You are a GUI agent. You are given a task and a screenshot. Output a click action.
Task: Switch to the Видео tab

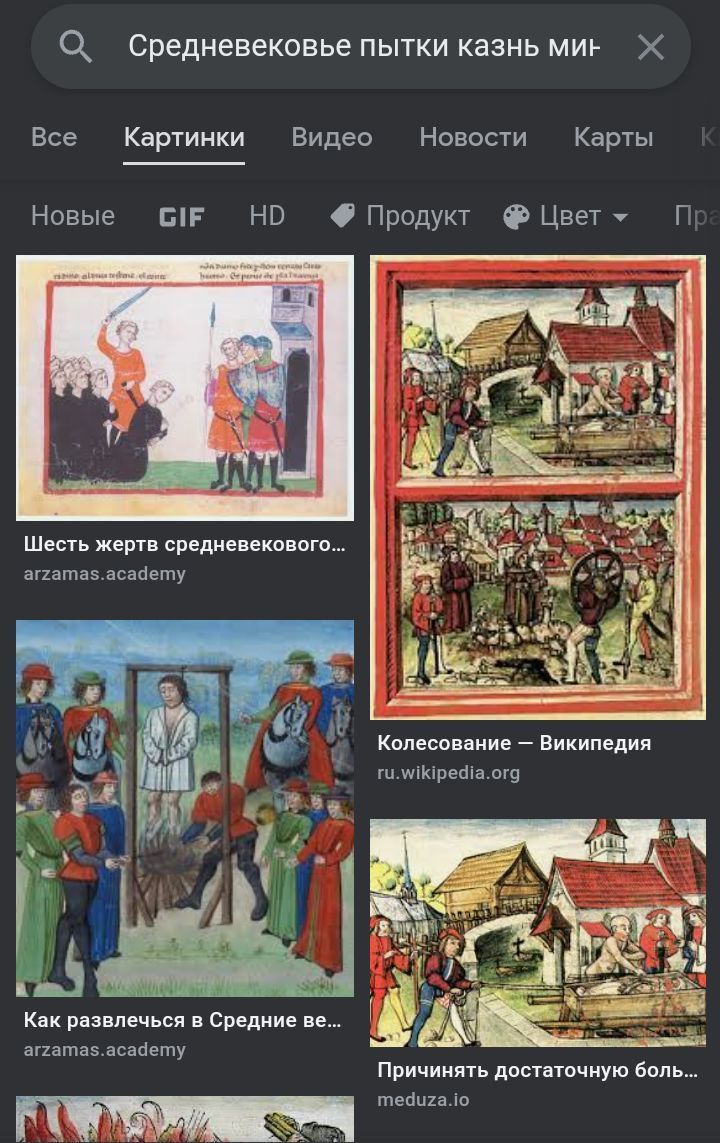[332, 137]
